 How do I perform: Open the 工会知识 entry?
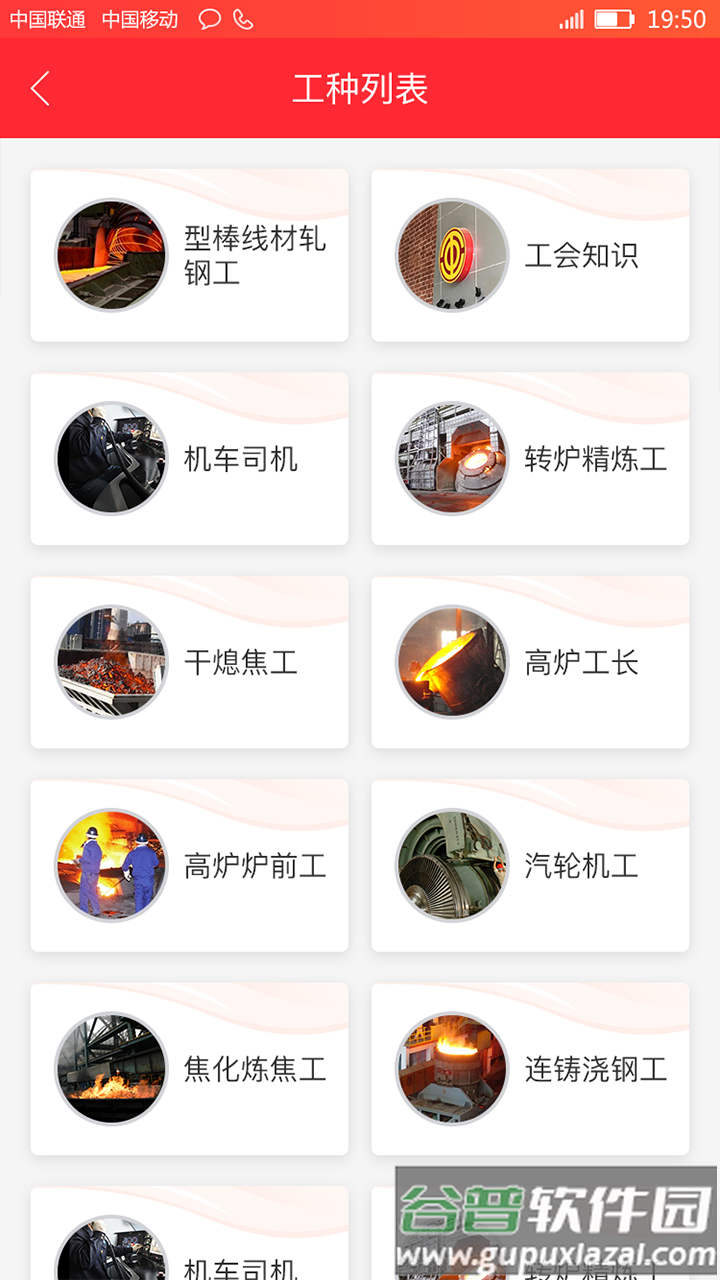530,255
